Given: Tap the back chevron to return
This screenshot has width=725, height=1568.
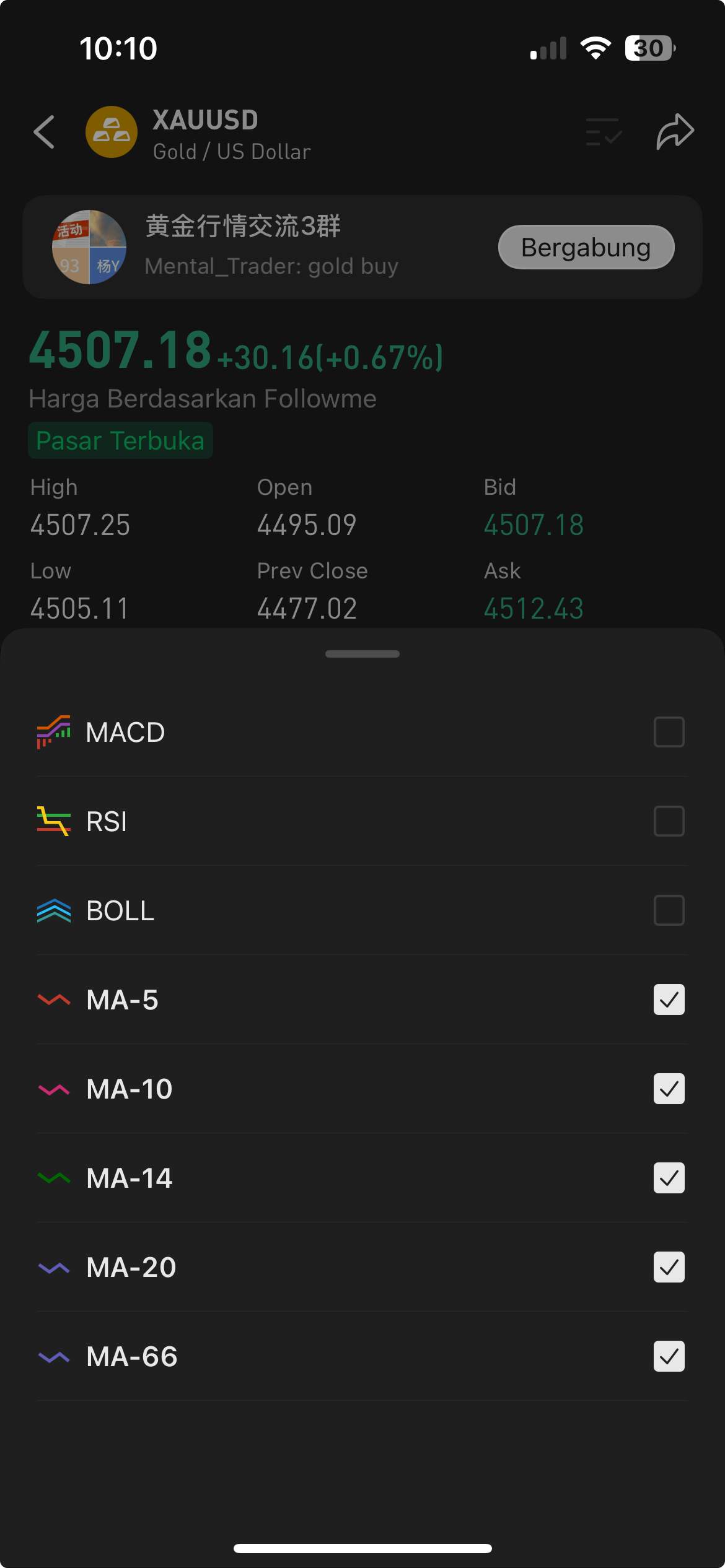Looking at the screenshot, I should tap(43, 132).
